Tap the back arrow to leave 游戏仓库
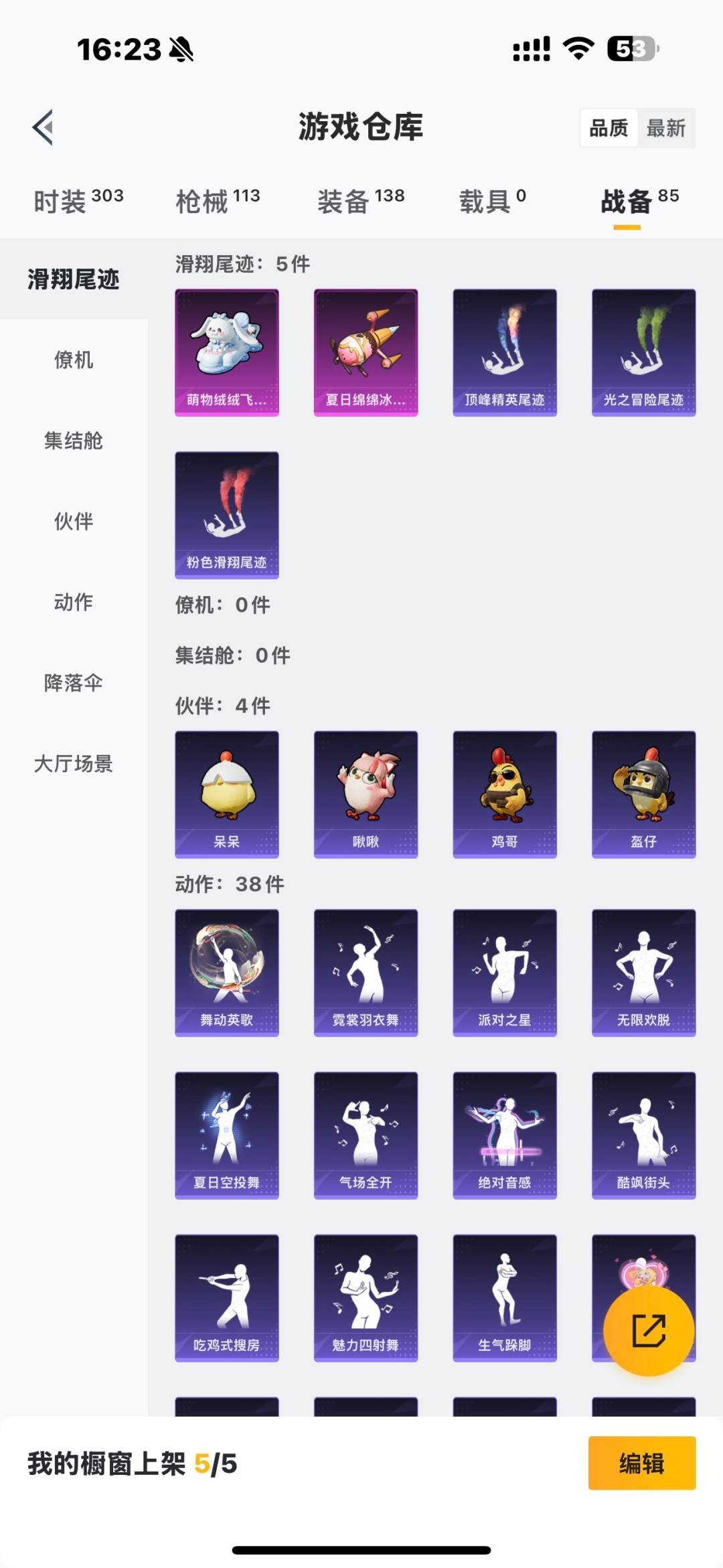Viewport: 723px width, 1568px height. [42, 127]
